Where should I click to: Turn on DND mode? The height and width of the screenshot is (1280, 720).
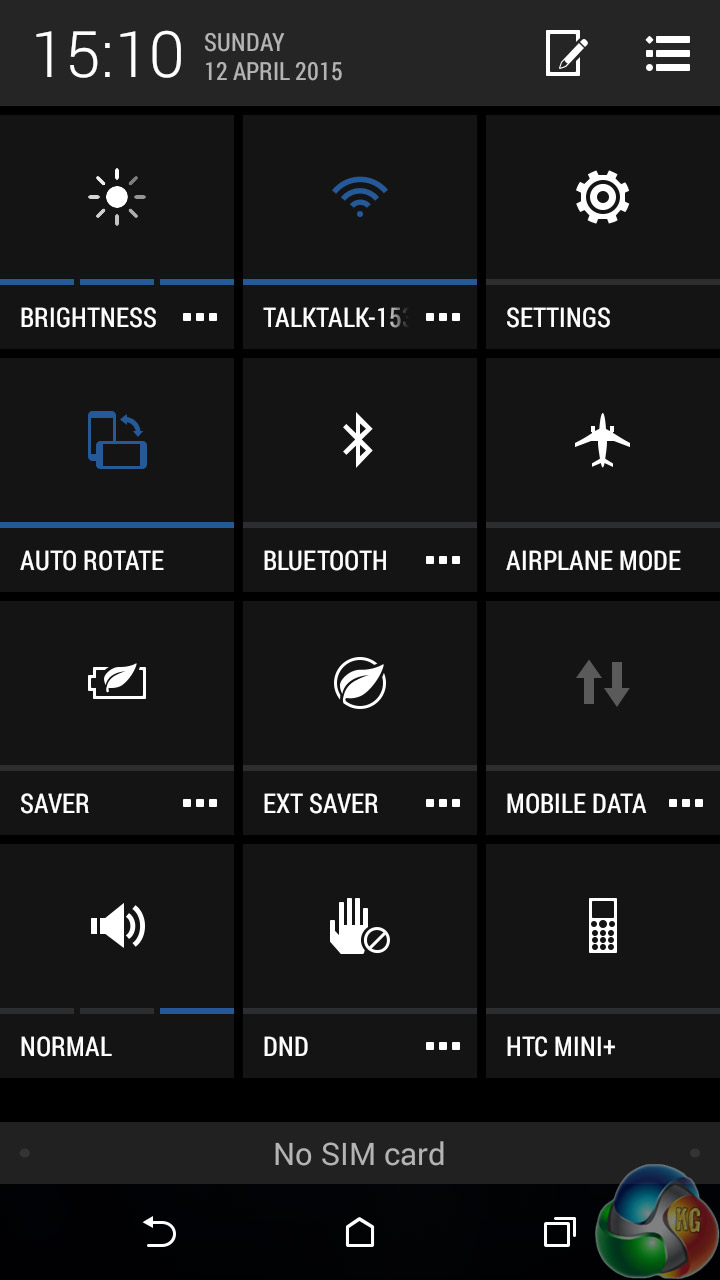(x=359, y=926)
